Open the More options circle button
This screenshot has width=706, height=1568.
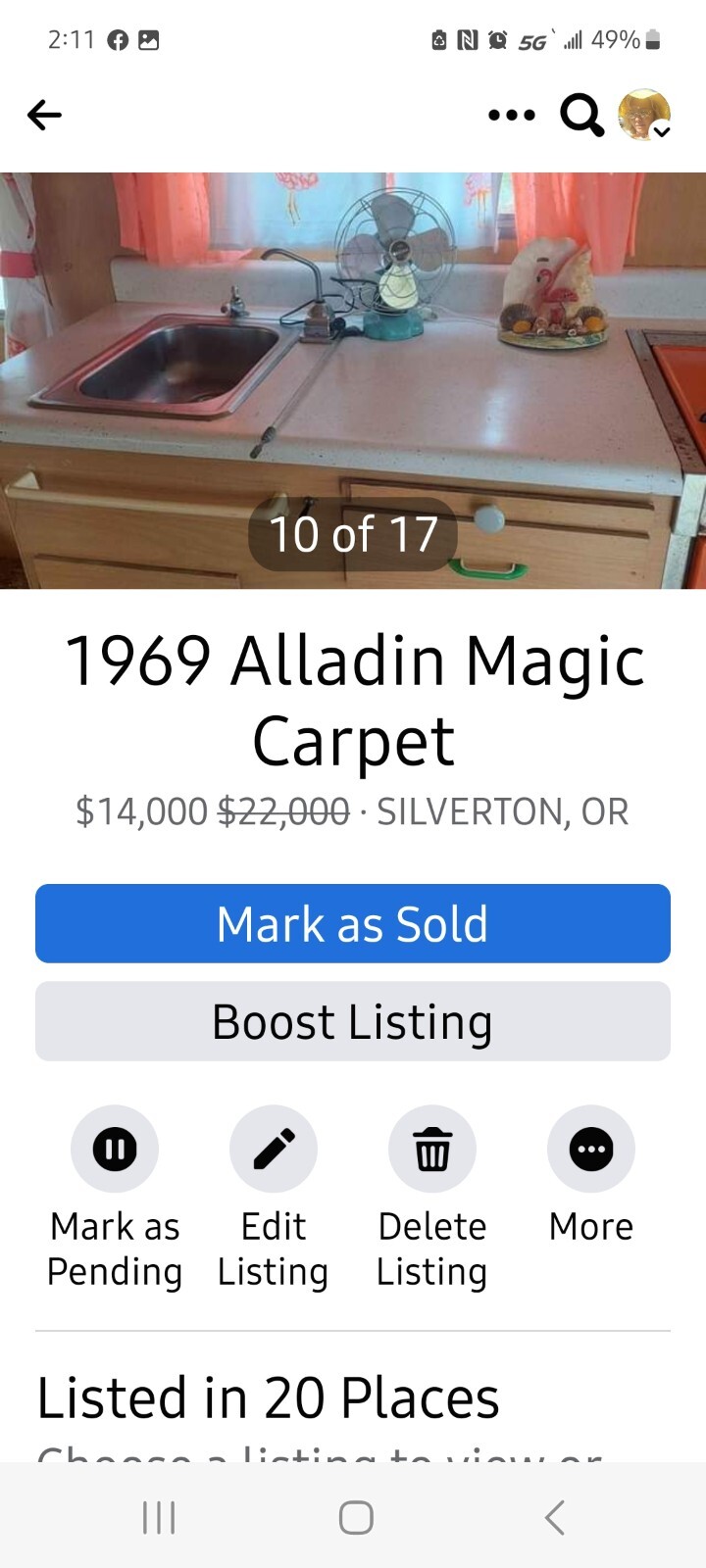[591, 1149]
